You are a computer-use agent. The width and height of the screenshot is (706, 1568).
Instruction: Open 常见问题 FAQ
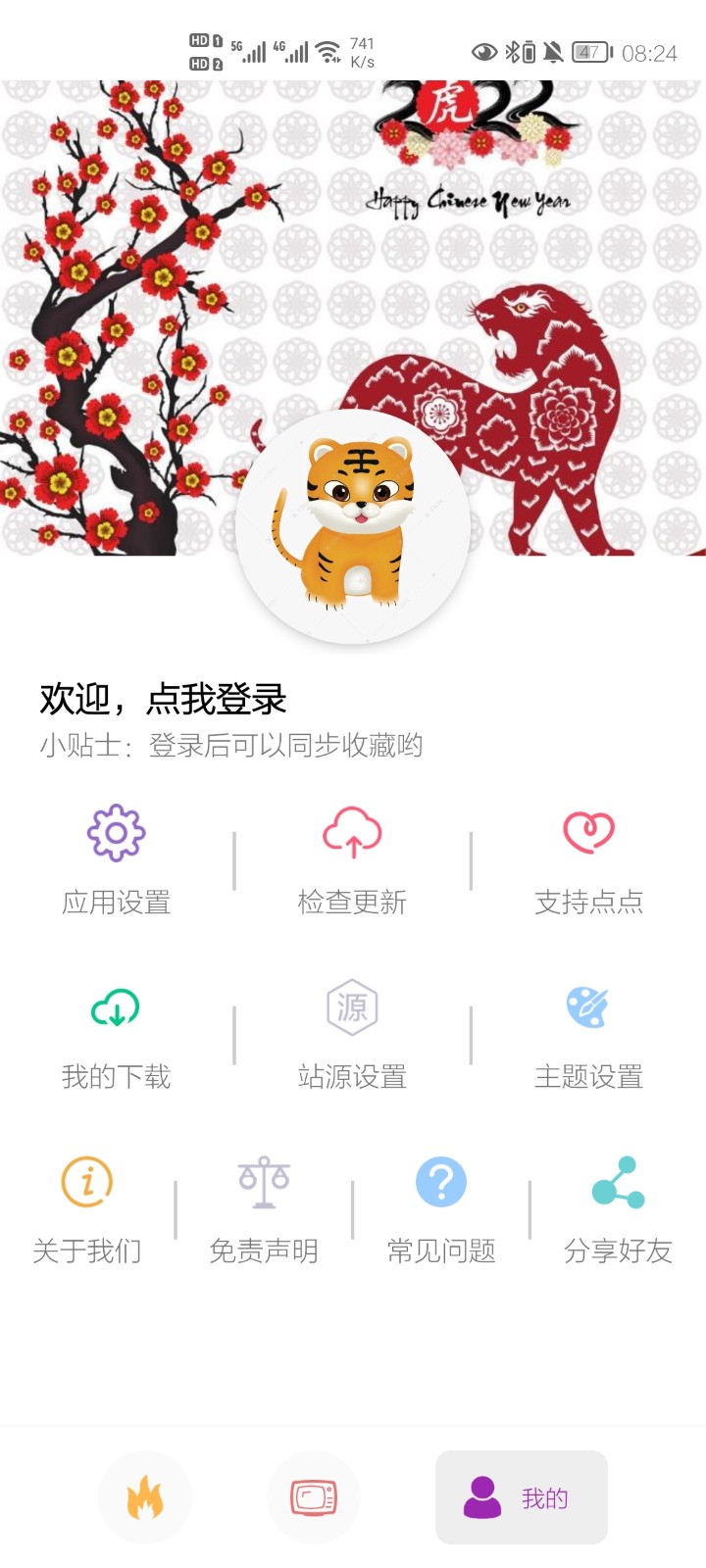point(441,1208)
